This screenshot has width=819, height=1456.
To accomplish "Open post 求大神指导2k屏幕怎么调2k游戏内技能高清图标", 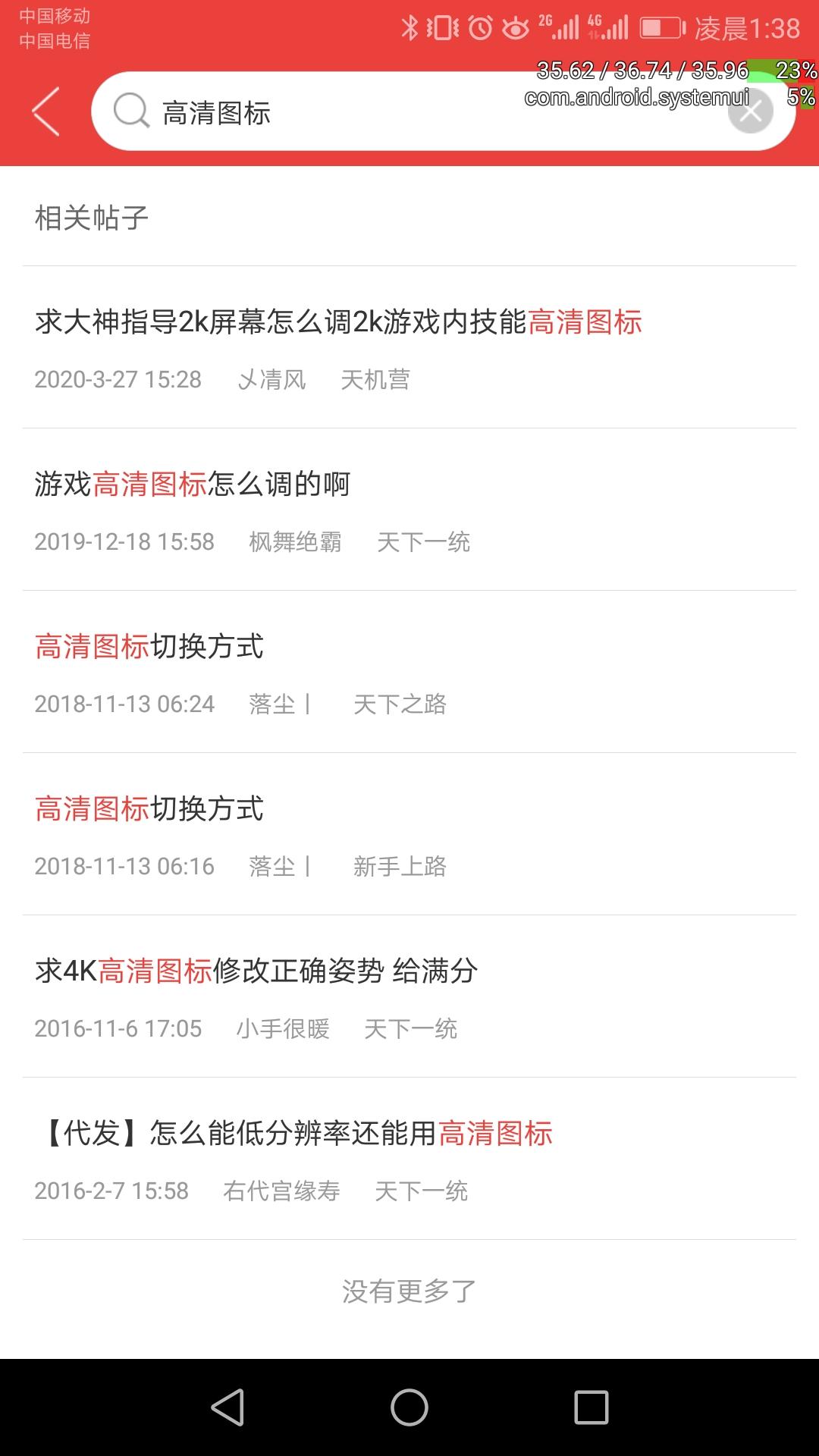I will pyautogui.click(x=409, y=347).
